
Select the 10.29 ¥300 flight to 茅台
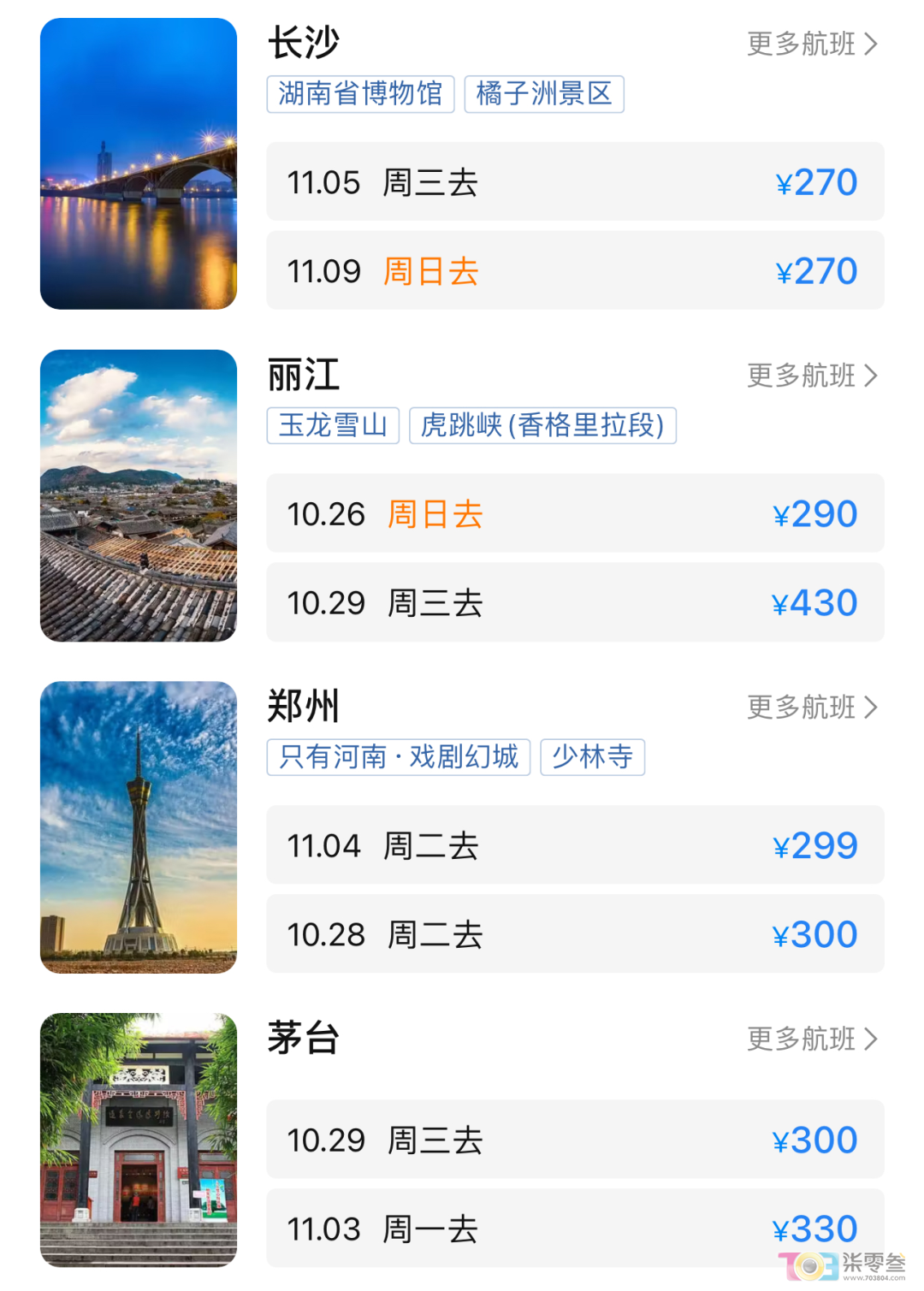click(575, 1140)
